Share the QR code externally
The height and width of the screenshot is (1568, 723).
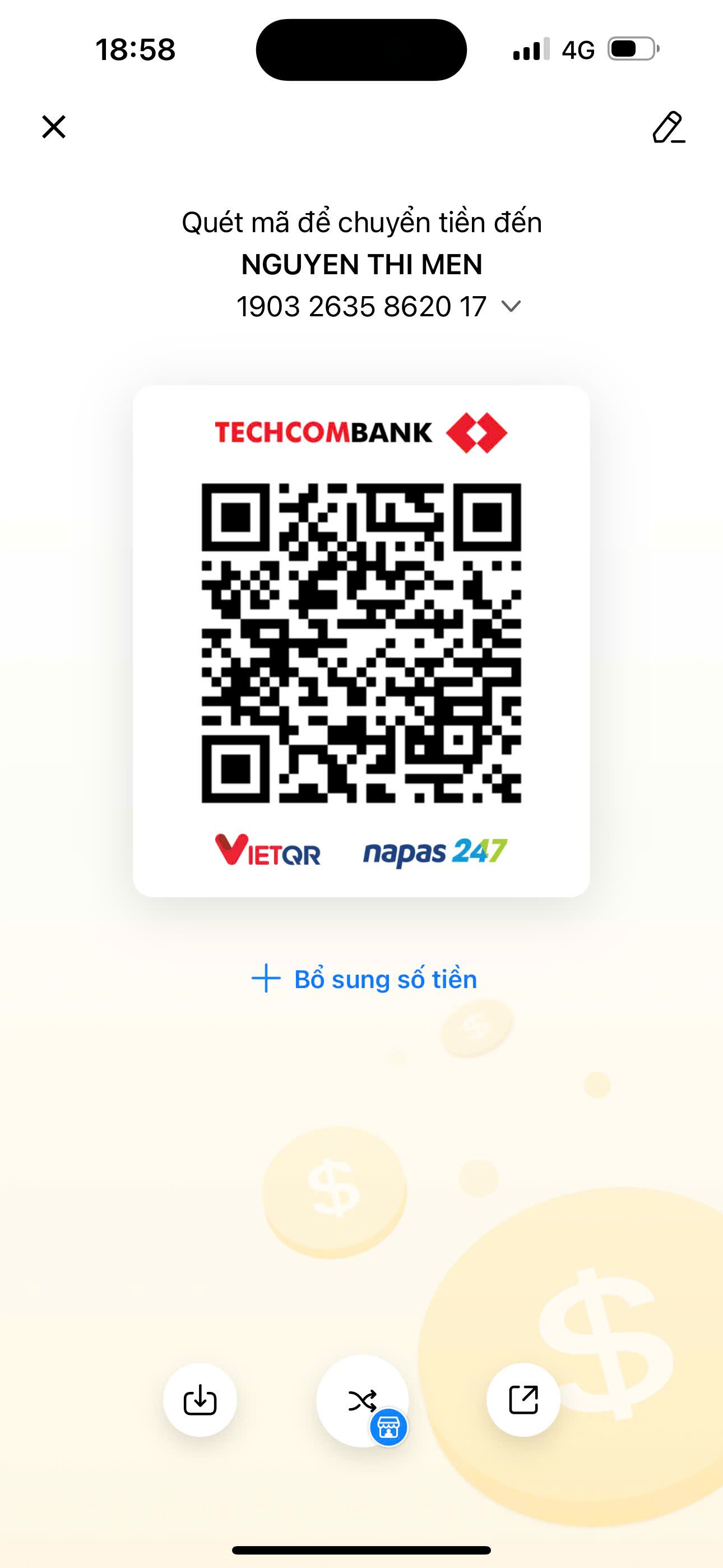click(523, 1400)
